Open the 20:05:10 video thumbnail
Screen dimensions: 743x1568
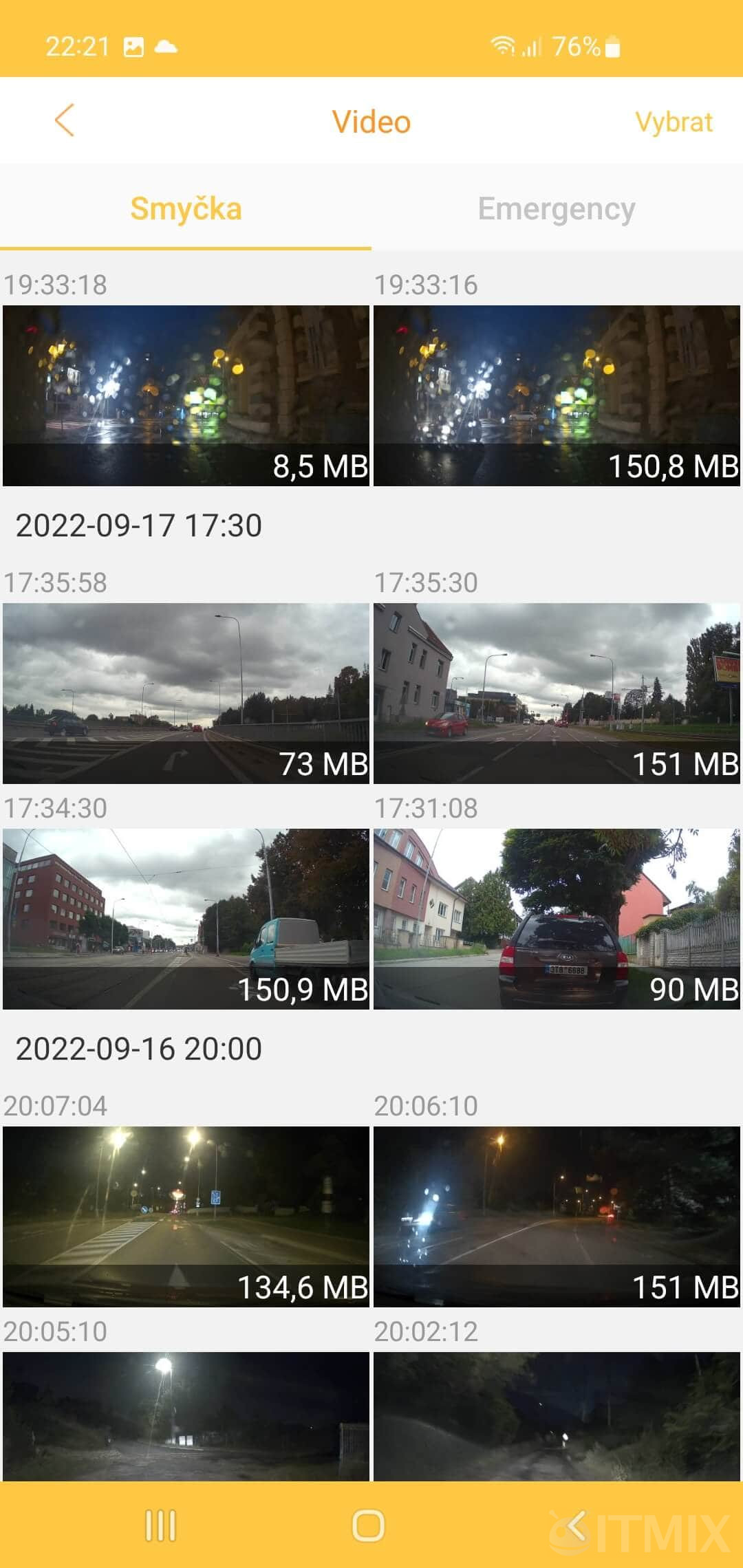point(186,1415)
